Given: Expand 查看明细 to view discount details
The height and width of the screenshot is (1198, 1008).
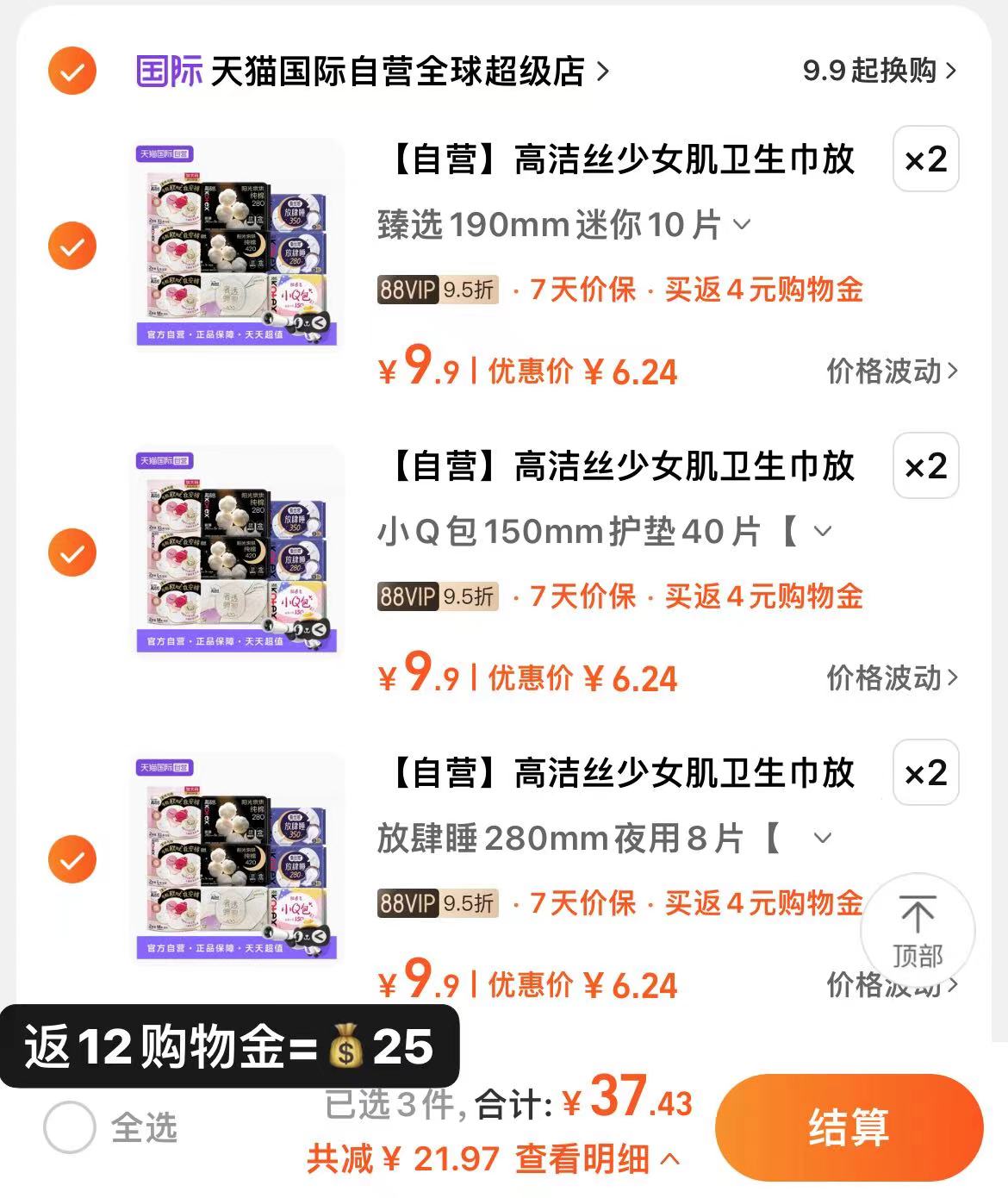Looking at the screenshot, I should click(586, 1161).
